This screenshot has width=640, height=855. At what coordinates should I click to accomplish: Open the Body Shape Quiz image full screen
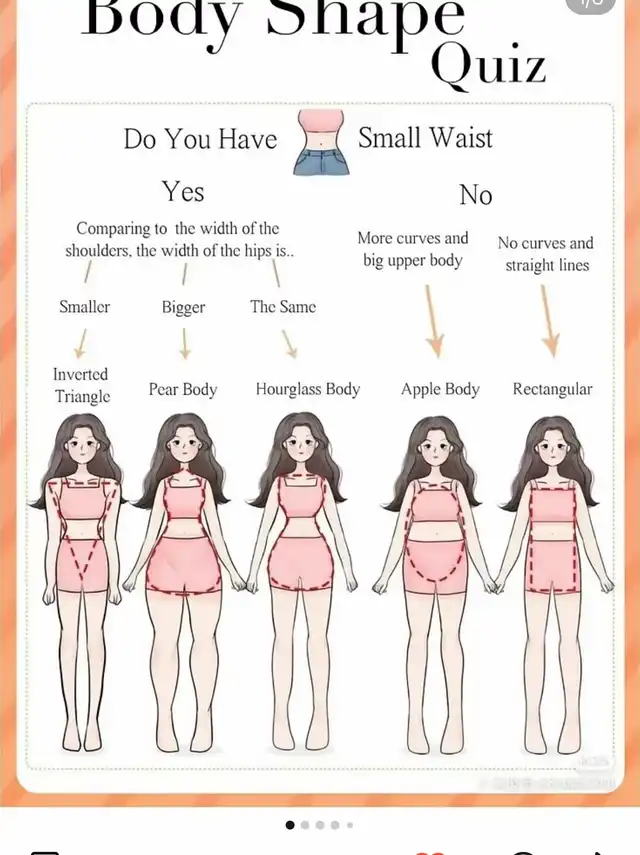coord(320,404)
